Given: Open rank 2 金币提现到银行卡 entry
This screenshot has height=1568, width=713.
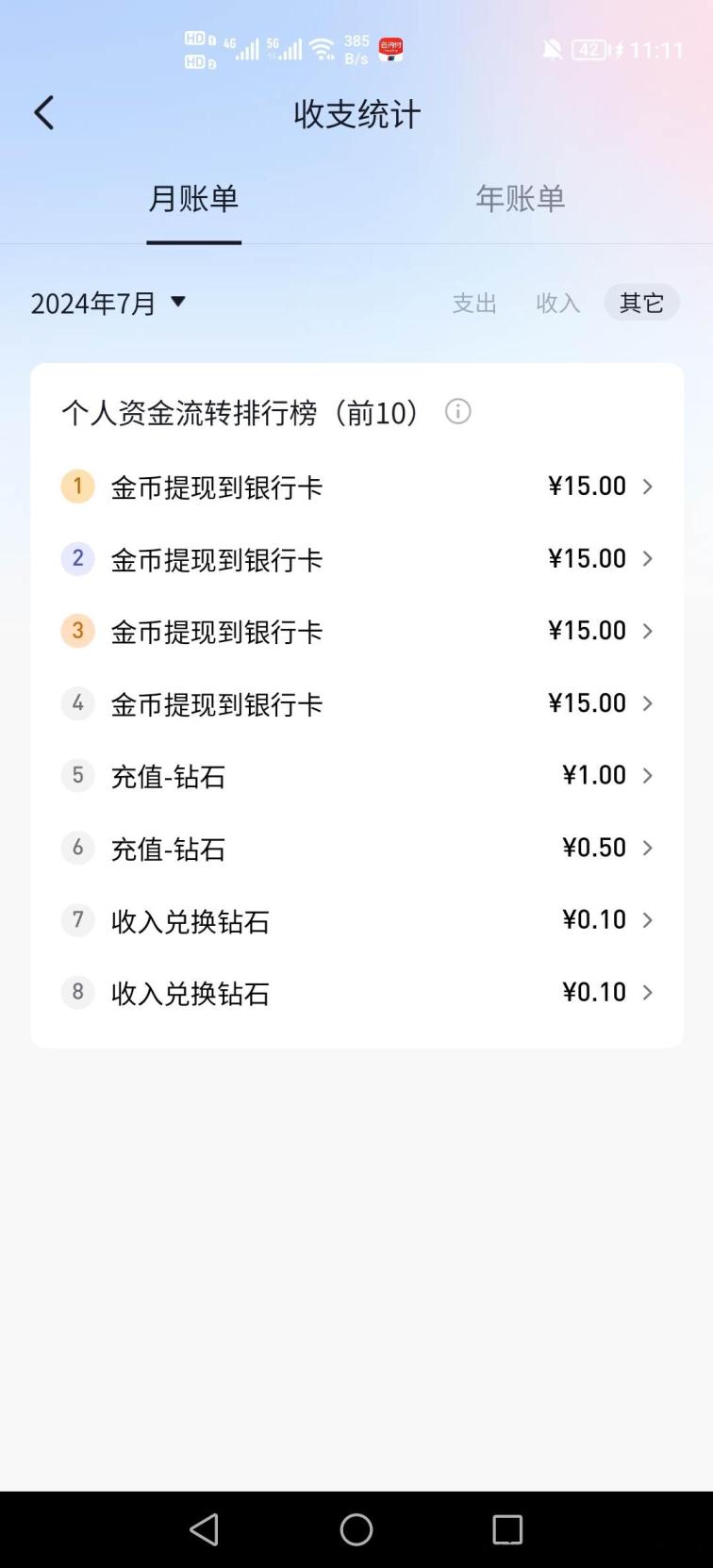Looking at the screenshot, I should point(356,559).
